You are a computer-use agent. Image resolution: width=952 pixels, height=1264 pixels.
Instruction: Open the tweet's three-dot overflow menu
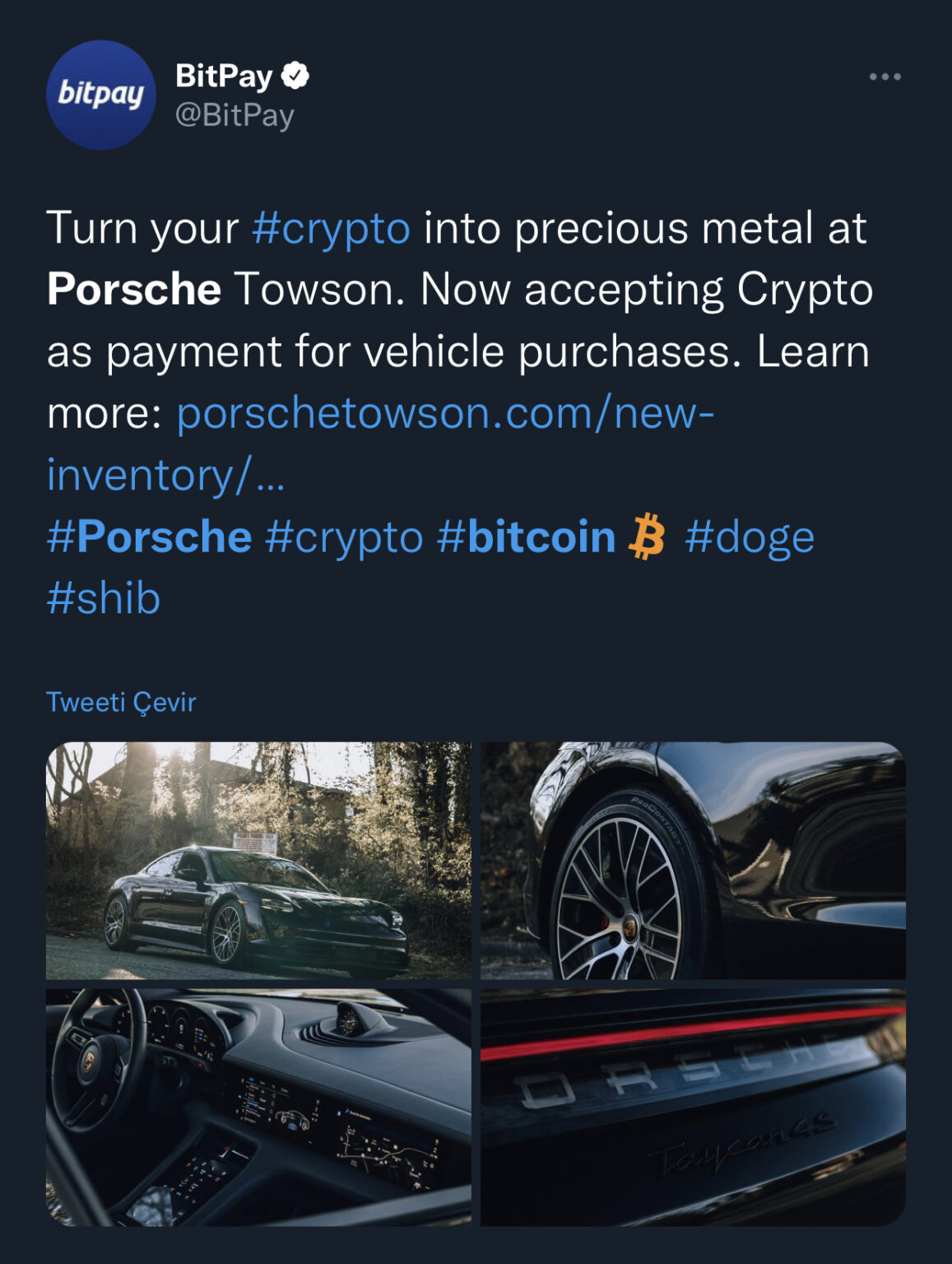click(885, 77)
